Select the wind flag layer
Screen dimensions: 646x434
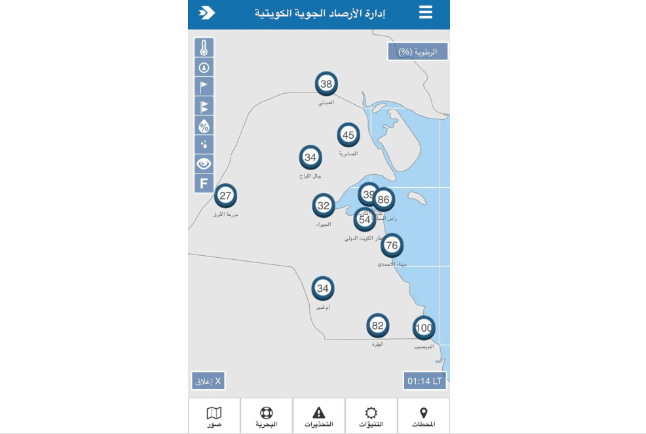(204, 87)
